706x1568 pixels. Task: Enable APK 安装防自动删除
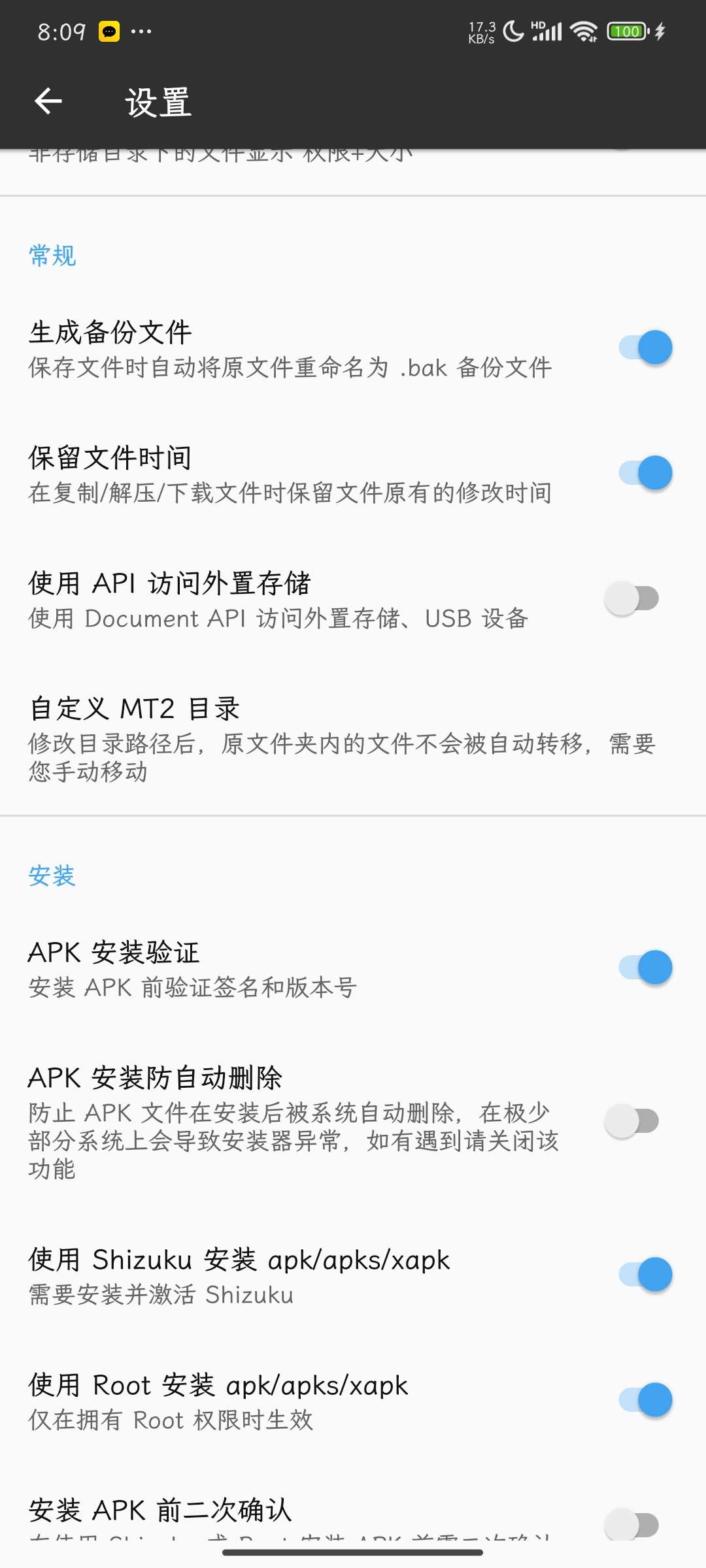click(x=631, y=1121)
